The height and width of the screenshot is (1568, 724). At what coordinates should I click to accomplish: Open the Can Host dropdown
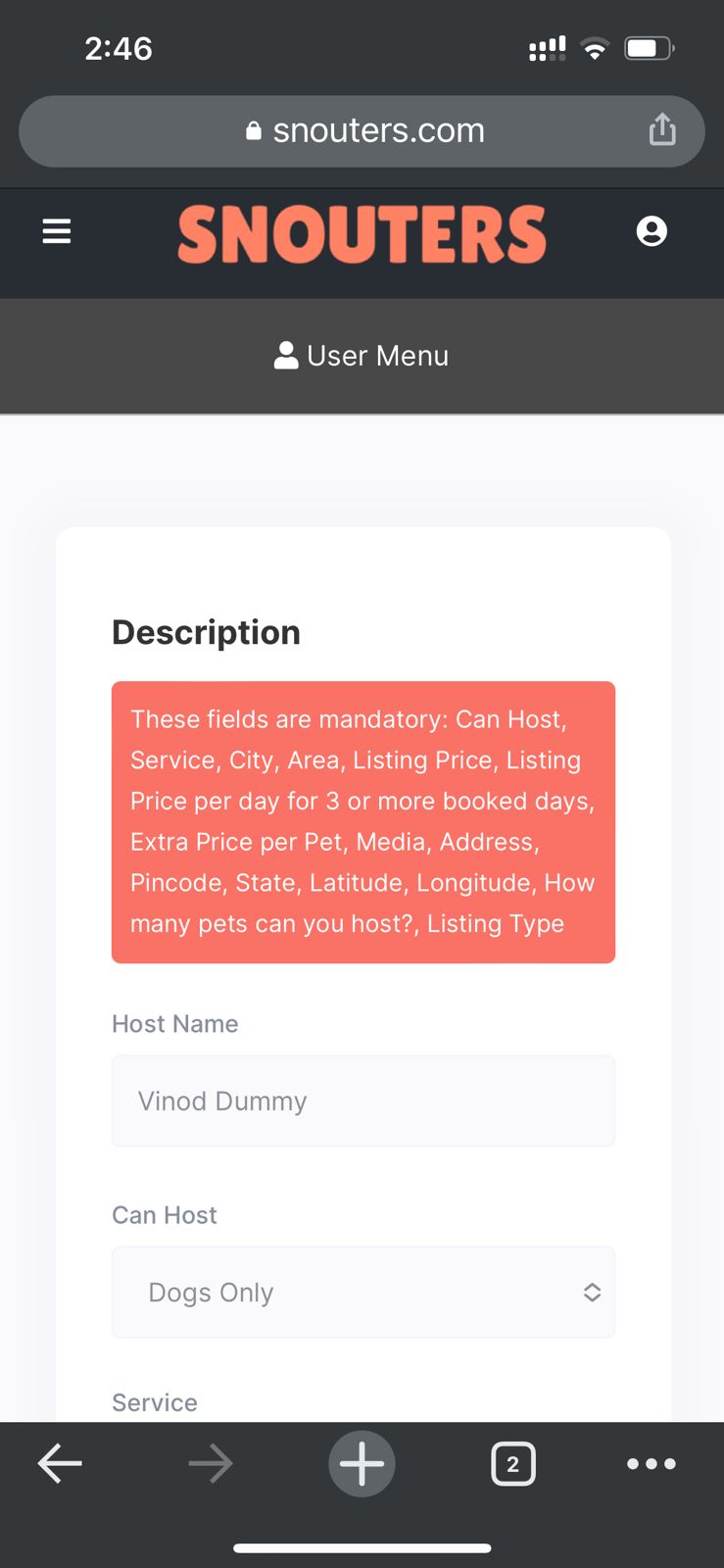pos(363,1292)
